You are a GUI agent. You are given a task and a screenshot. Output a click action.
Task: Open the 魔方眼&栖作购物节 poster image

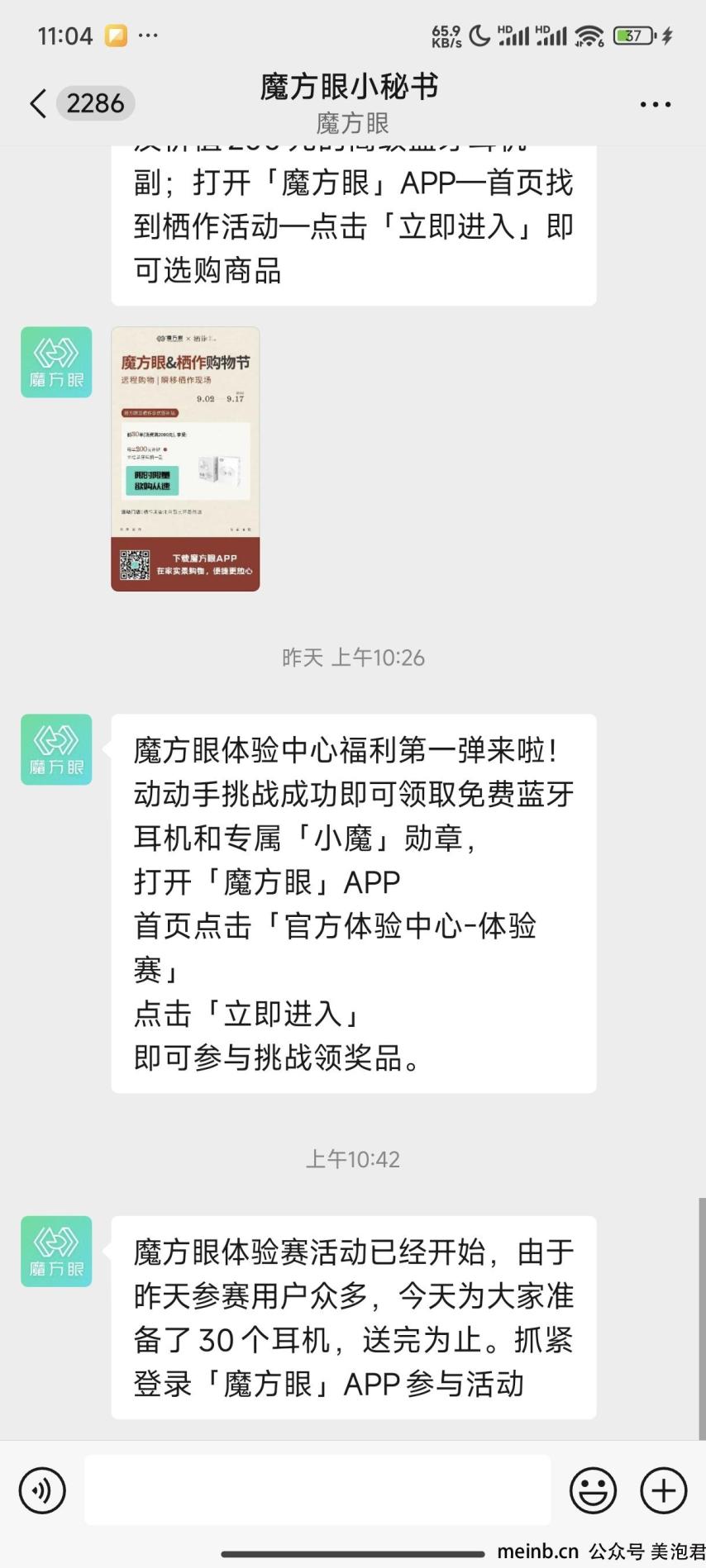pos(185,459)
